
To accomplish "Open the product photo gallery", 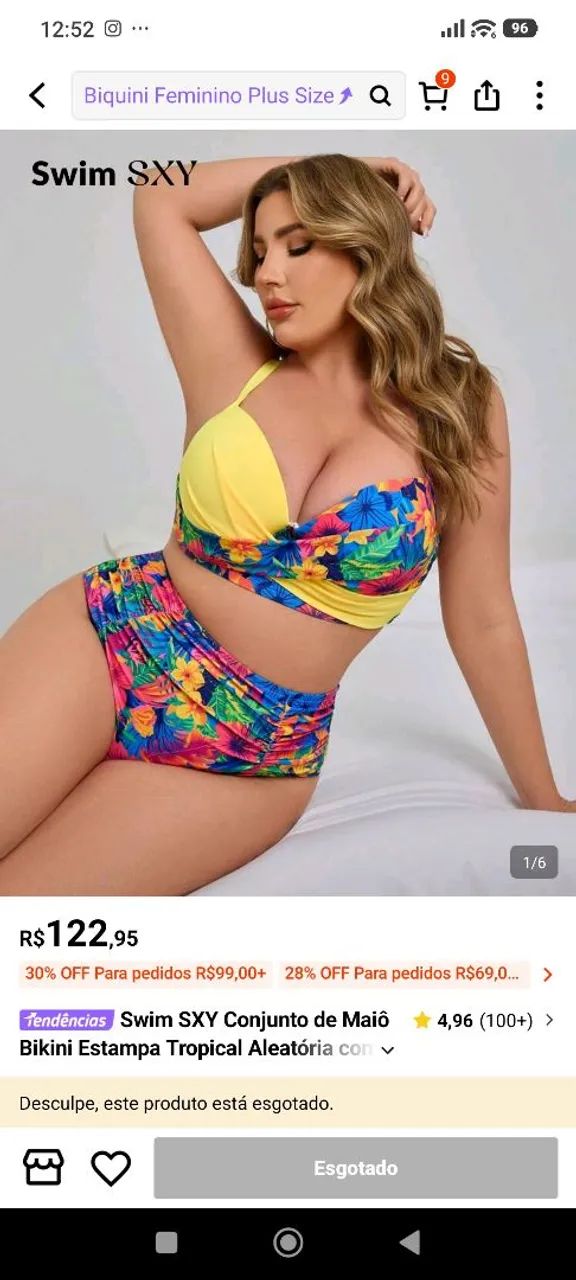I will (x=288, y=513).
